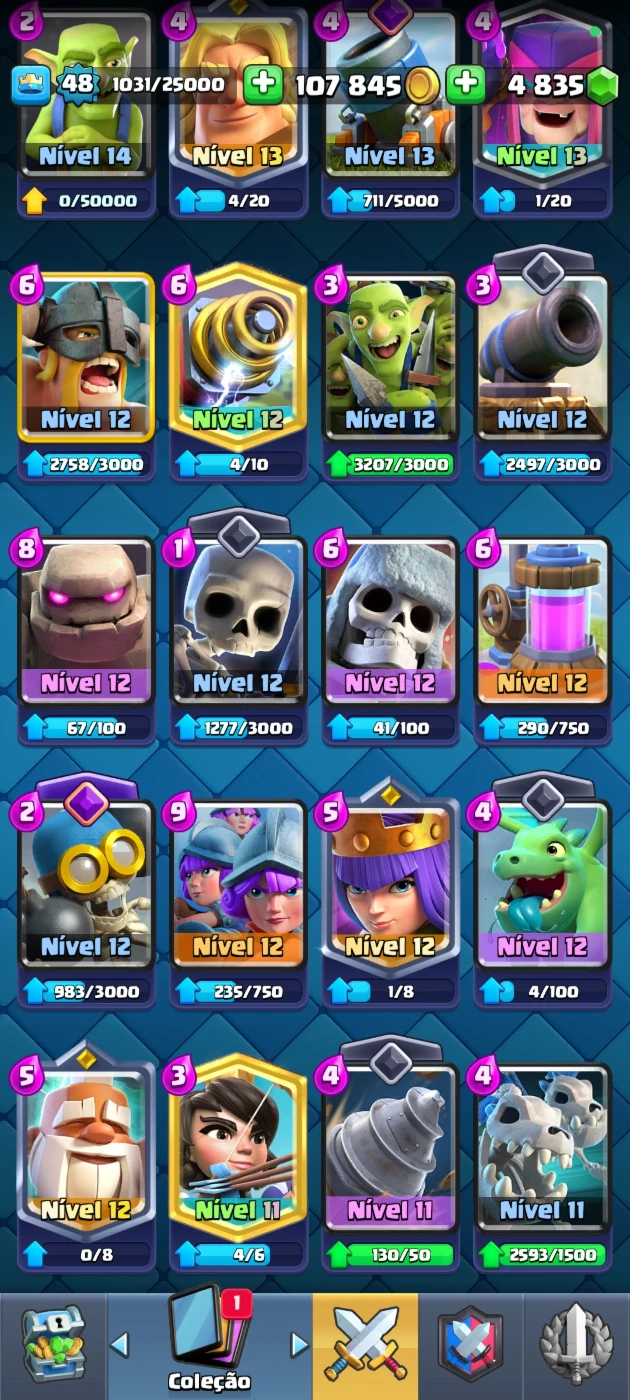Open the Giant Skeleton card

390,625
